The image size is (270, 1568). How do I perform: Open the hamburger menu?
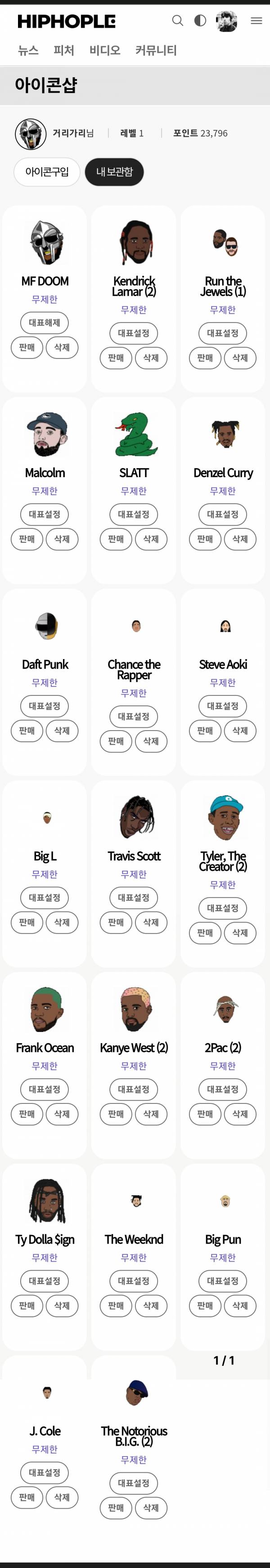click(256, 21)
